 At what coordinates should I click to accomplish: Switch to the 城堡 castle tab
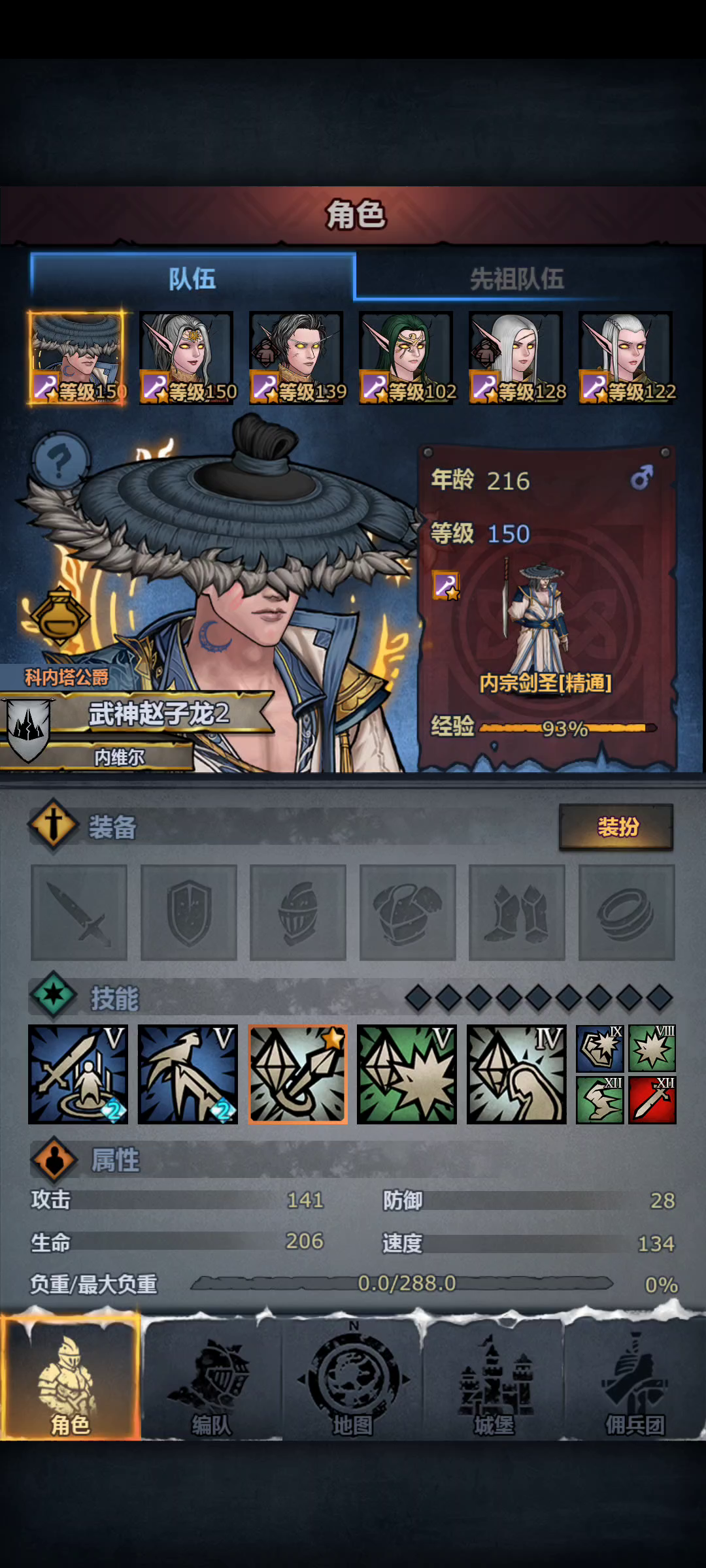(494, 1380)
